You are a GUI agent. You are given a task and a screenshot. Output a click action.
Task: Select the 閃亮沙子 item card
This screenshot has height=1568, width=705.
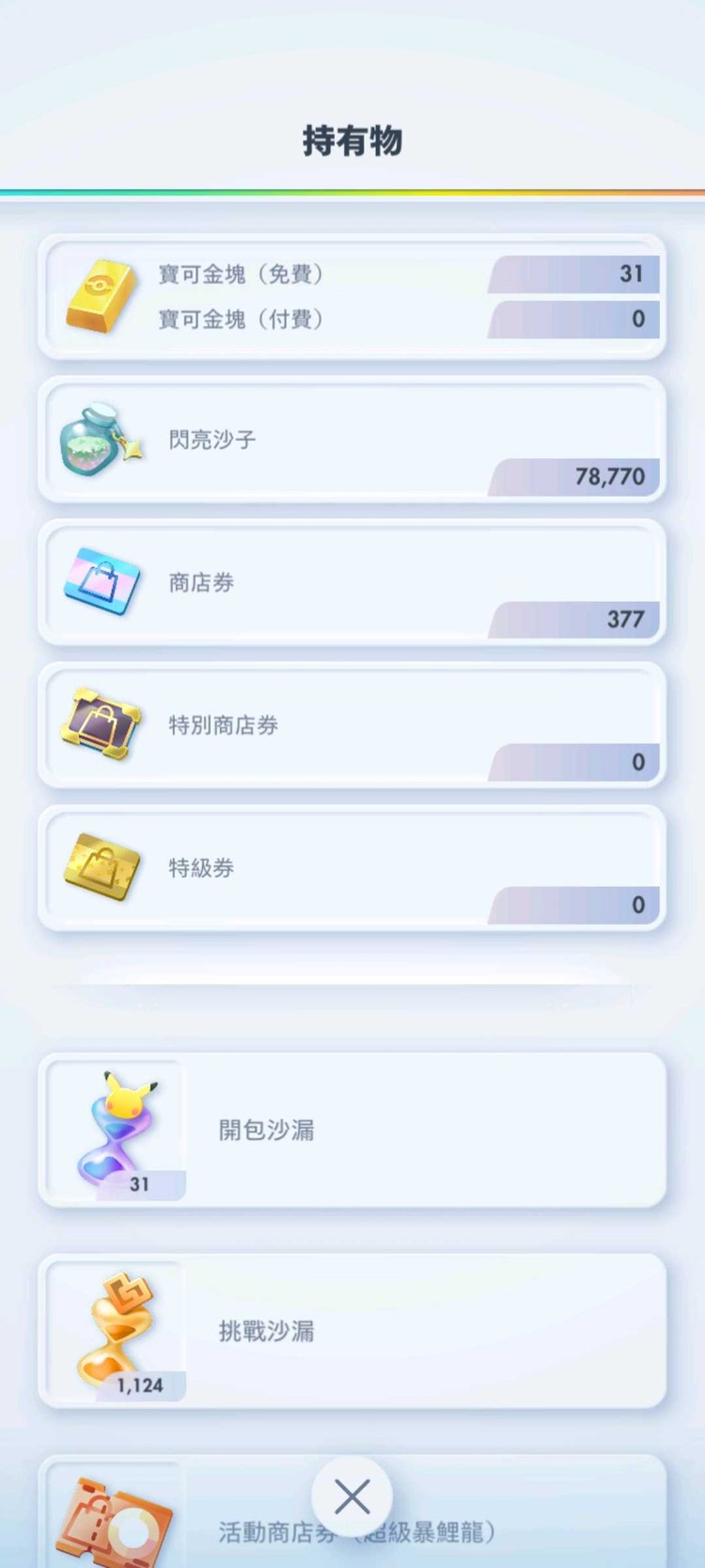pyautogui.click(x=352, y=438)
